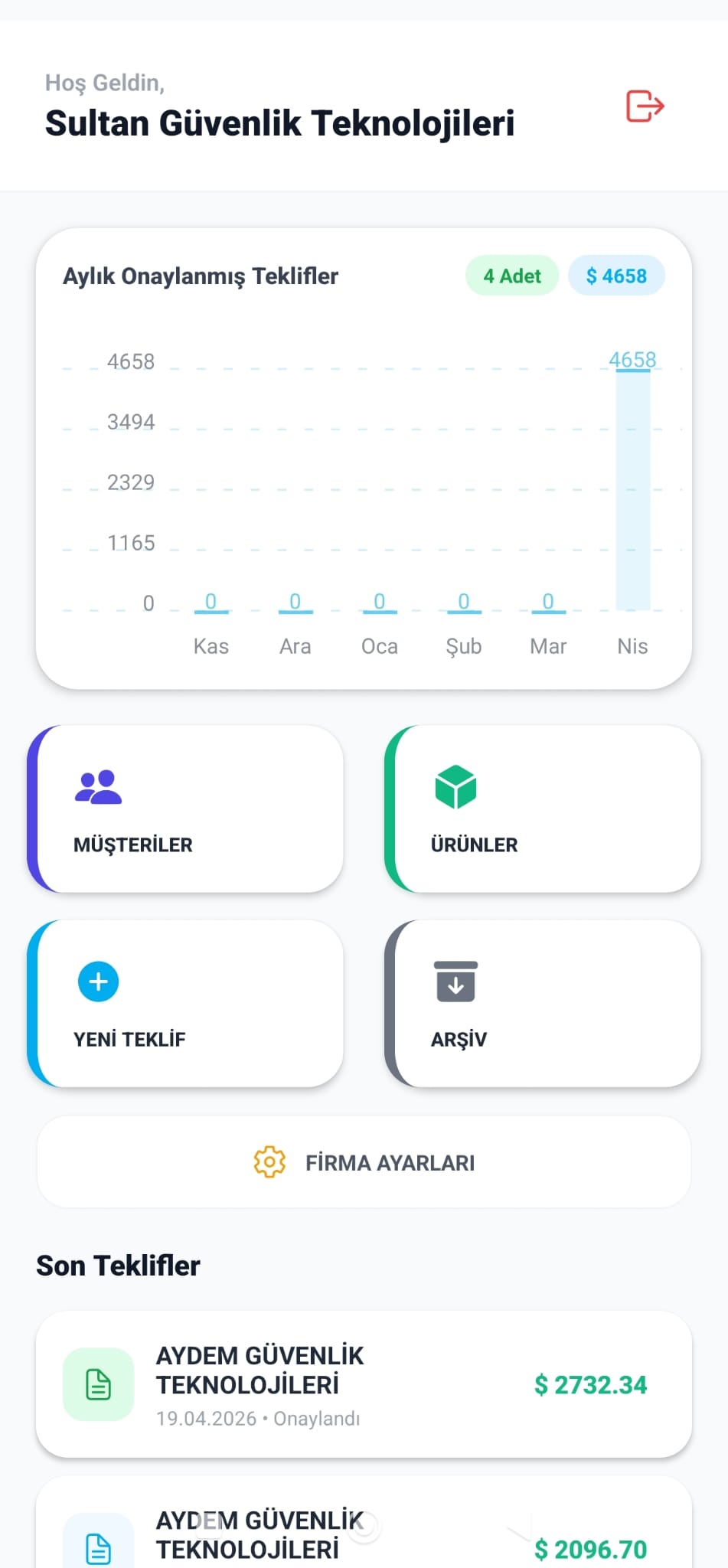Open the Müşteriler card
The width and height of the screenshot is (728, 1568).
click(x=186, y=808)
